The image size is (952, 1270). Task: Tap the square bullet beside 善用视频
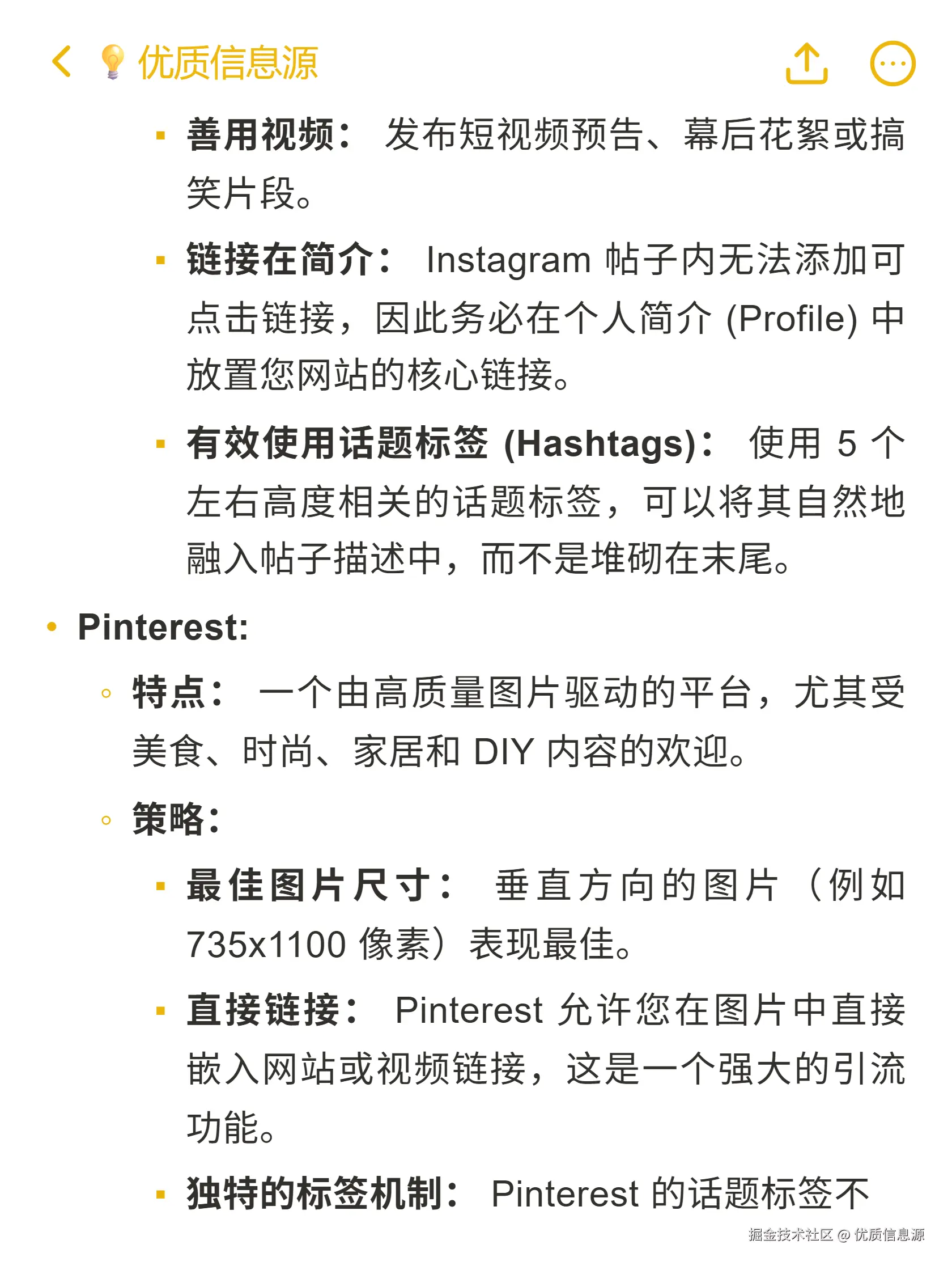pos(161,135)
